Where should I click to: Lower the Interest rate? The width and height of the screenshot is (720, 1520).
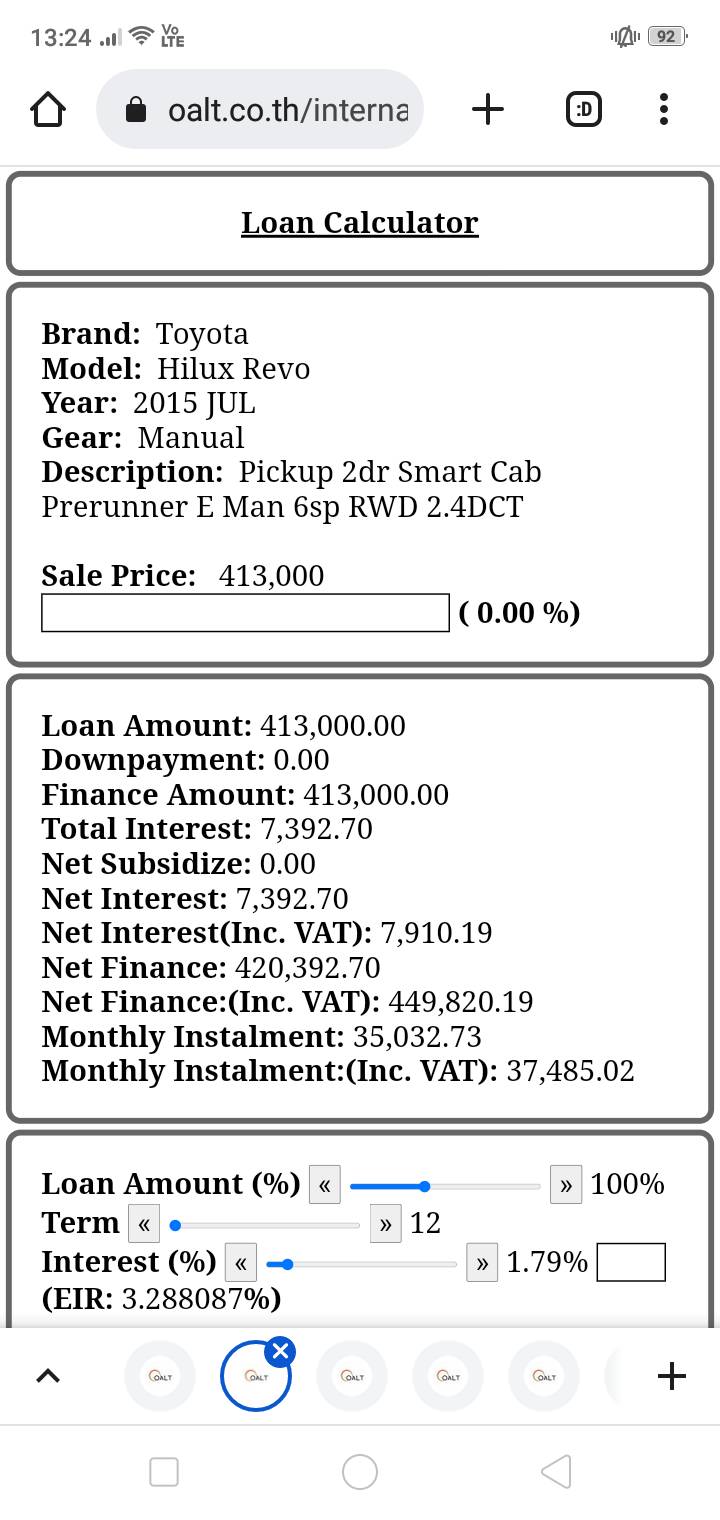tap(241, 1263)
